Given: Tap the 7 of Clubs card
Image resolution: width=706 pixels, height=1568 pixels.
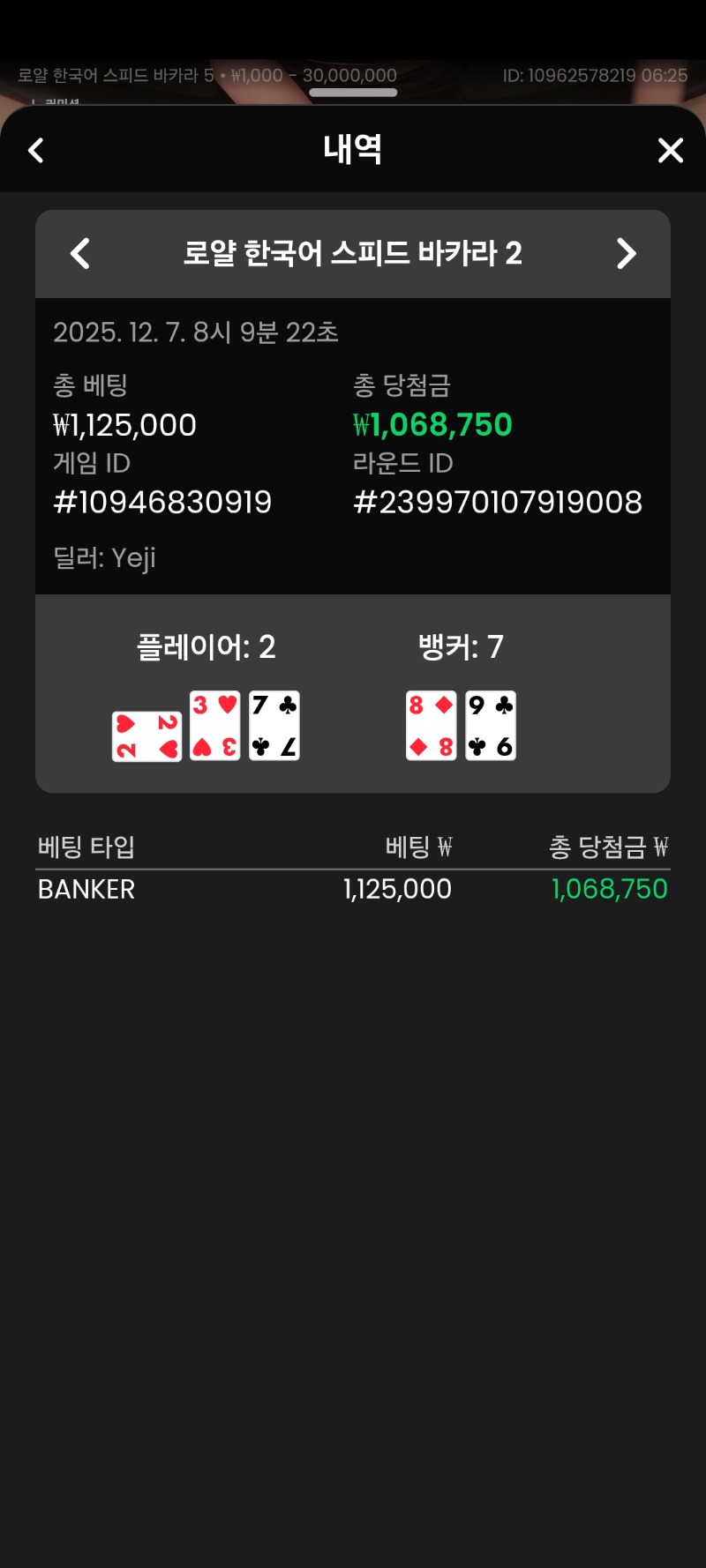Looking at the screenshot, I should [x=274, y=724].
